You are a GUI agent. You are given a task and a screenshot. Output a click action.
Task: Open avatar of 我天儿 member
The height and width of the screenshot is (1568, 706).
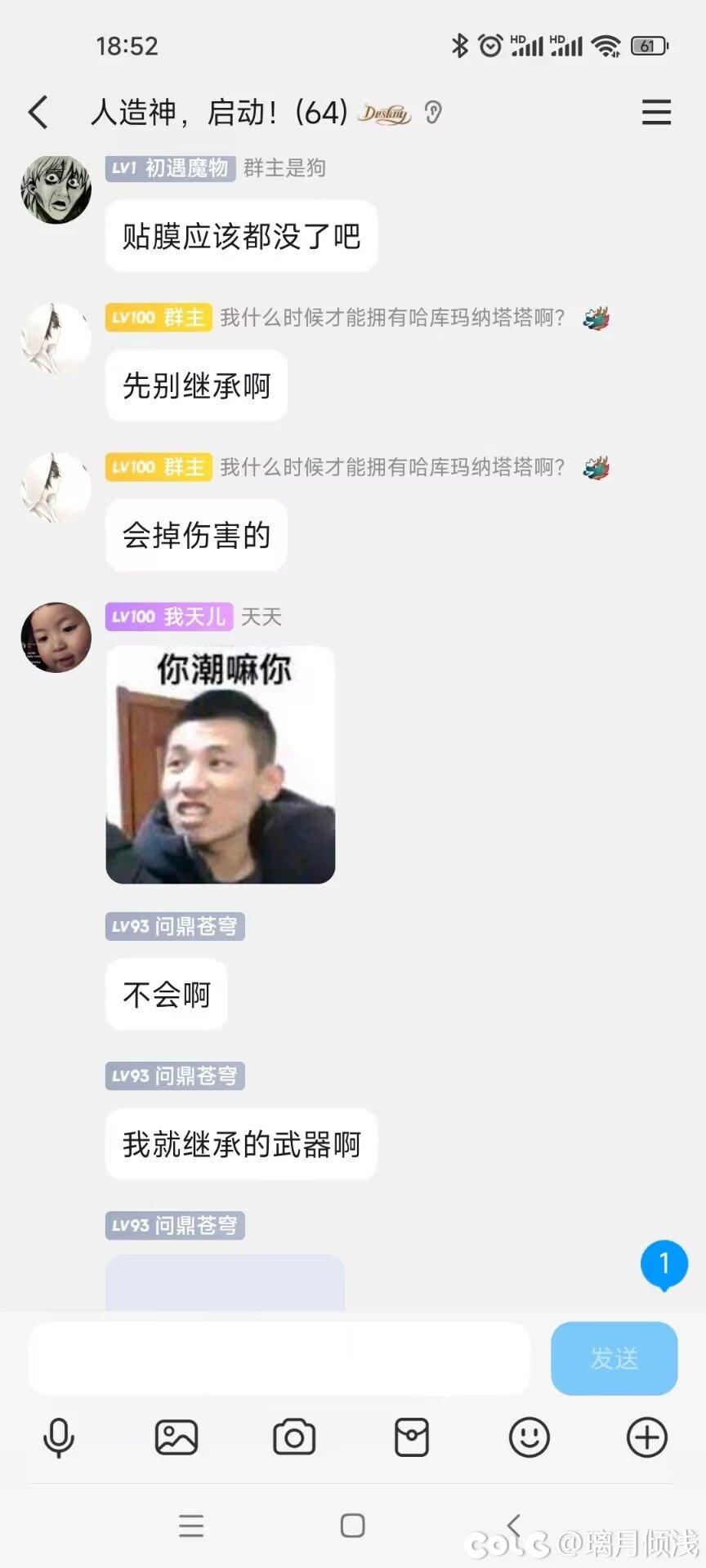[x=56, y=637]
